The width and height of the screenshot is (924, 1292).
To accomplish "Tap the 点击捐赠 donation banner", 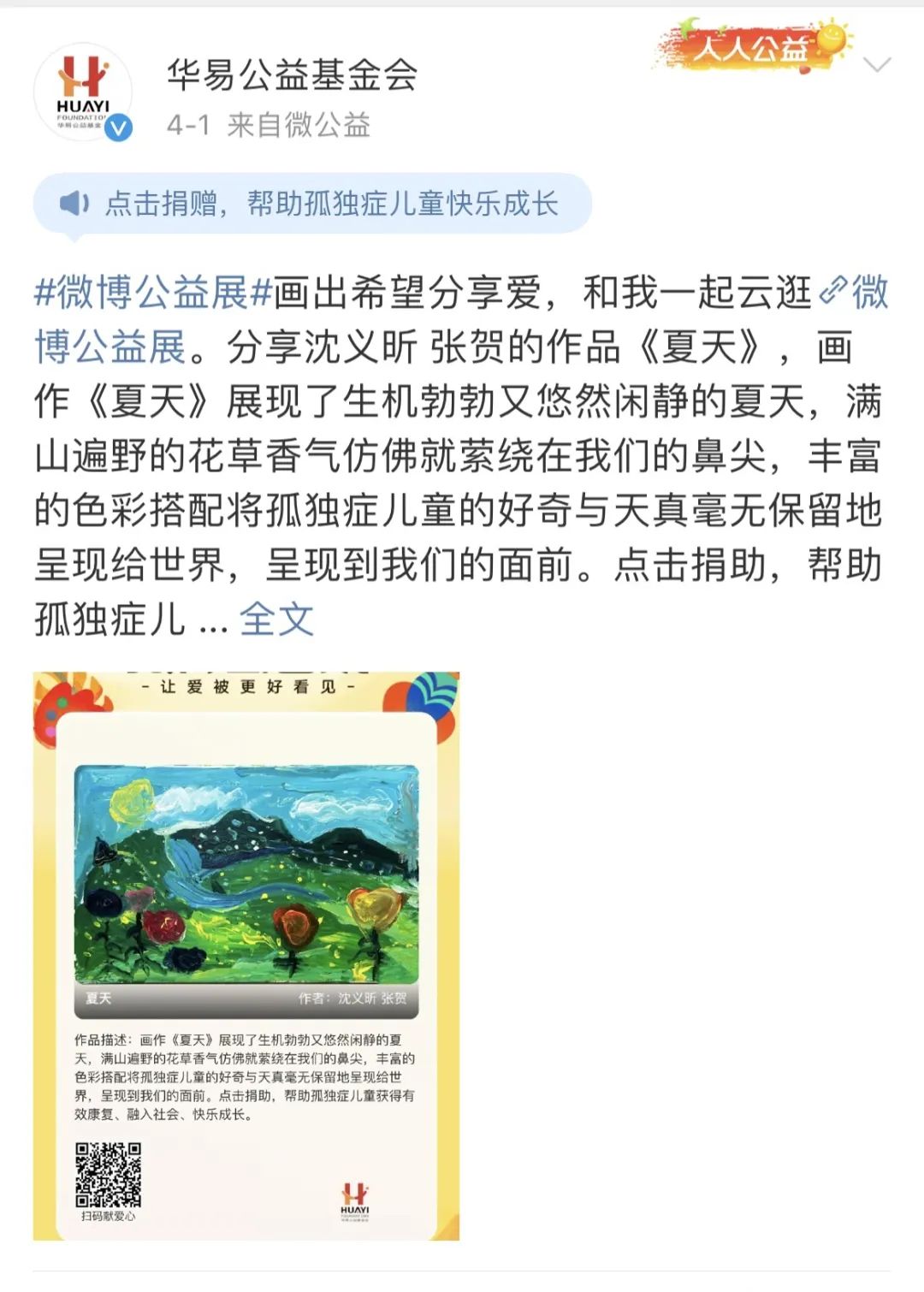I will click(312, 204).
